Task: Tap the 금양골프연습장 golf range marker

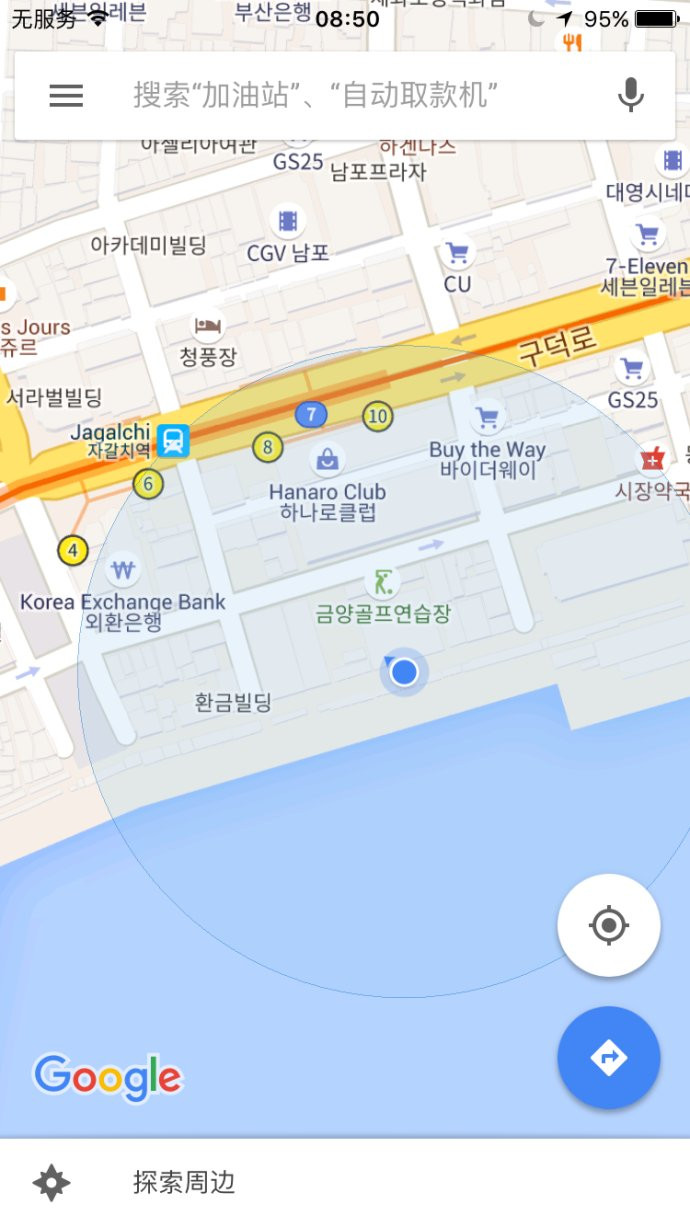Action: pos(382,581)
